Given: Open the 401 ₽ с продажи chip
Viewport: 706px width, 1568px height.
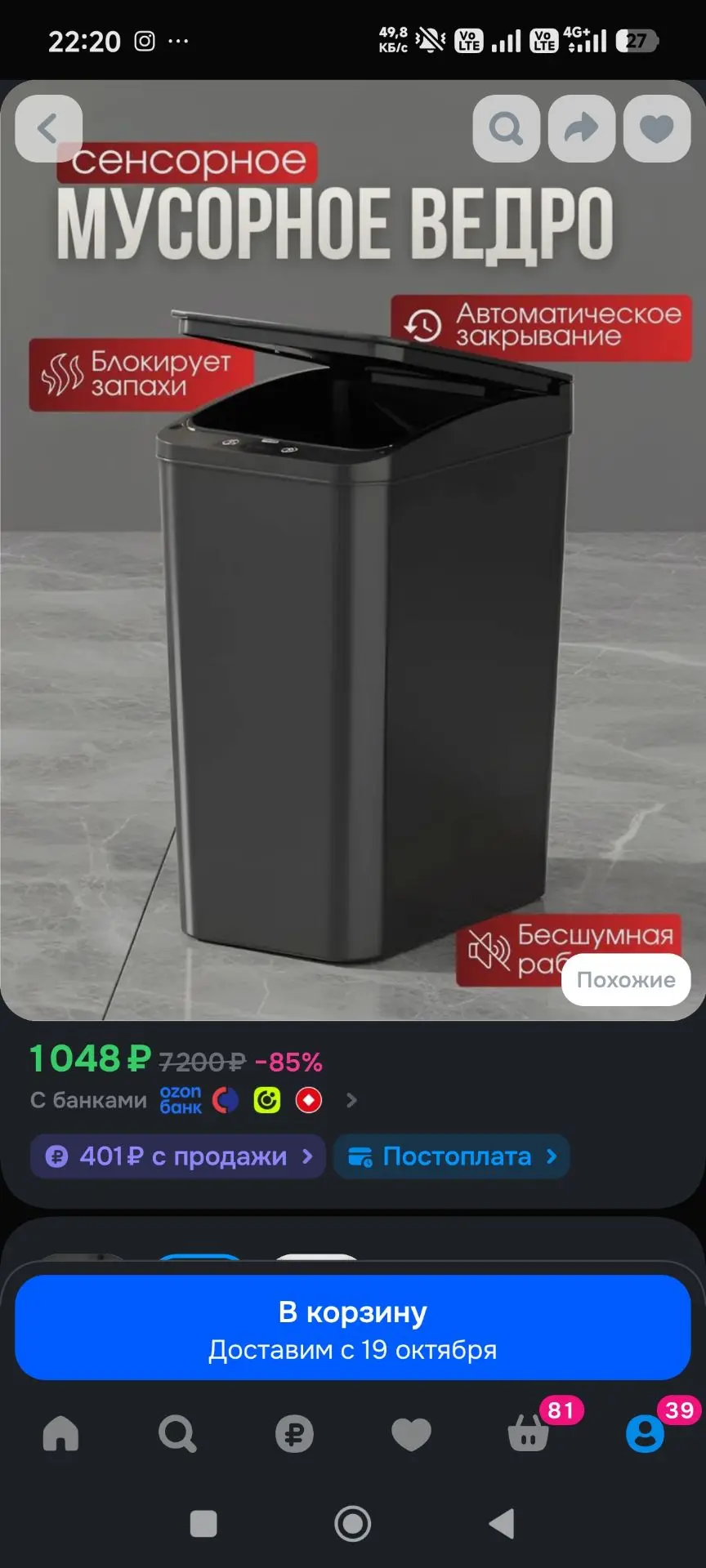Looking at the screenshot, I should tap(178, 1156).
